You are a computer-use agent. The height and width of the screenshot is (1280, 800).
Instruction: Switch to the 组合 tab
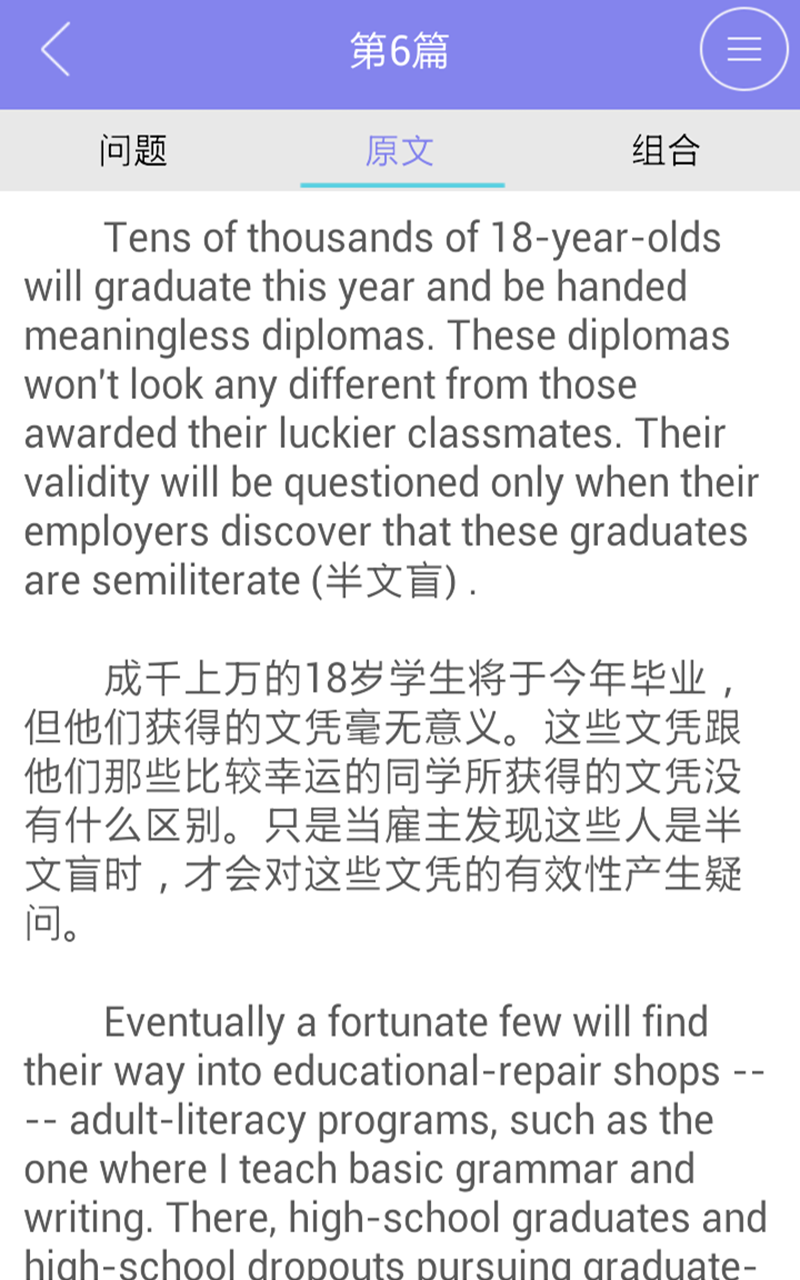666,151
